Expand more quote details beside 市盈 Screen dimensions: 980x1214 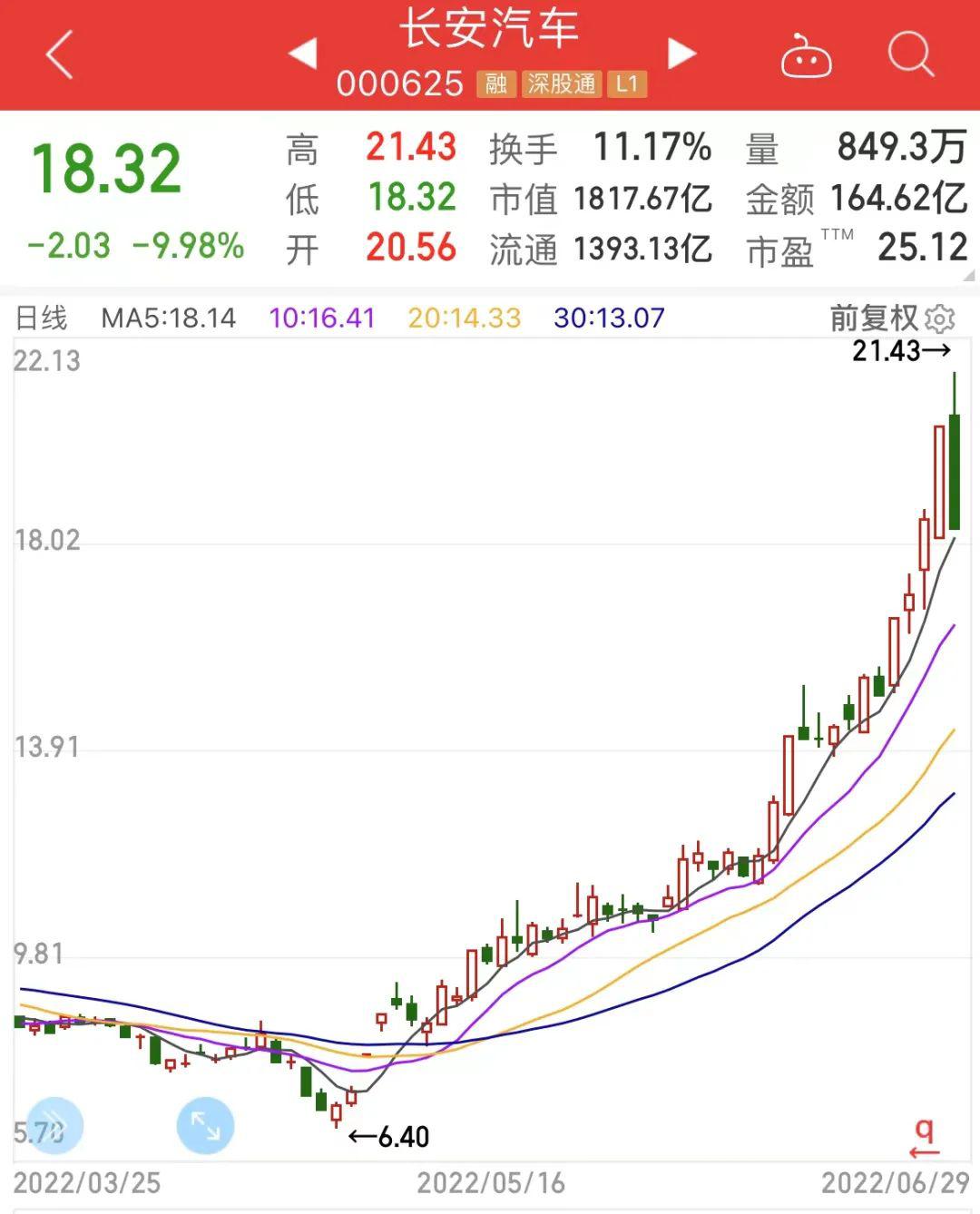969,274
